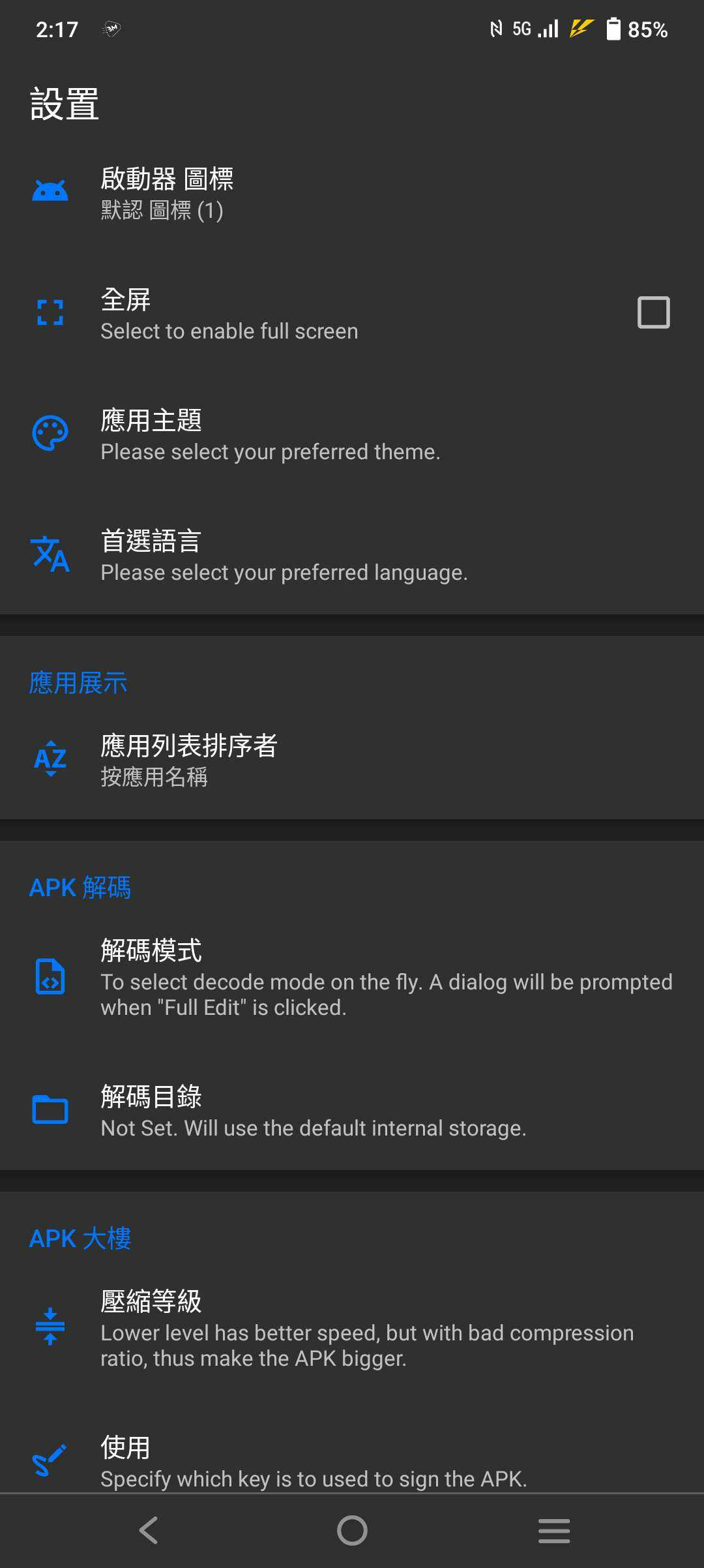Open the 應用主題 theme selection

pyautogui.click(x=352, y=435)
